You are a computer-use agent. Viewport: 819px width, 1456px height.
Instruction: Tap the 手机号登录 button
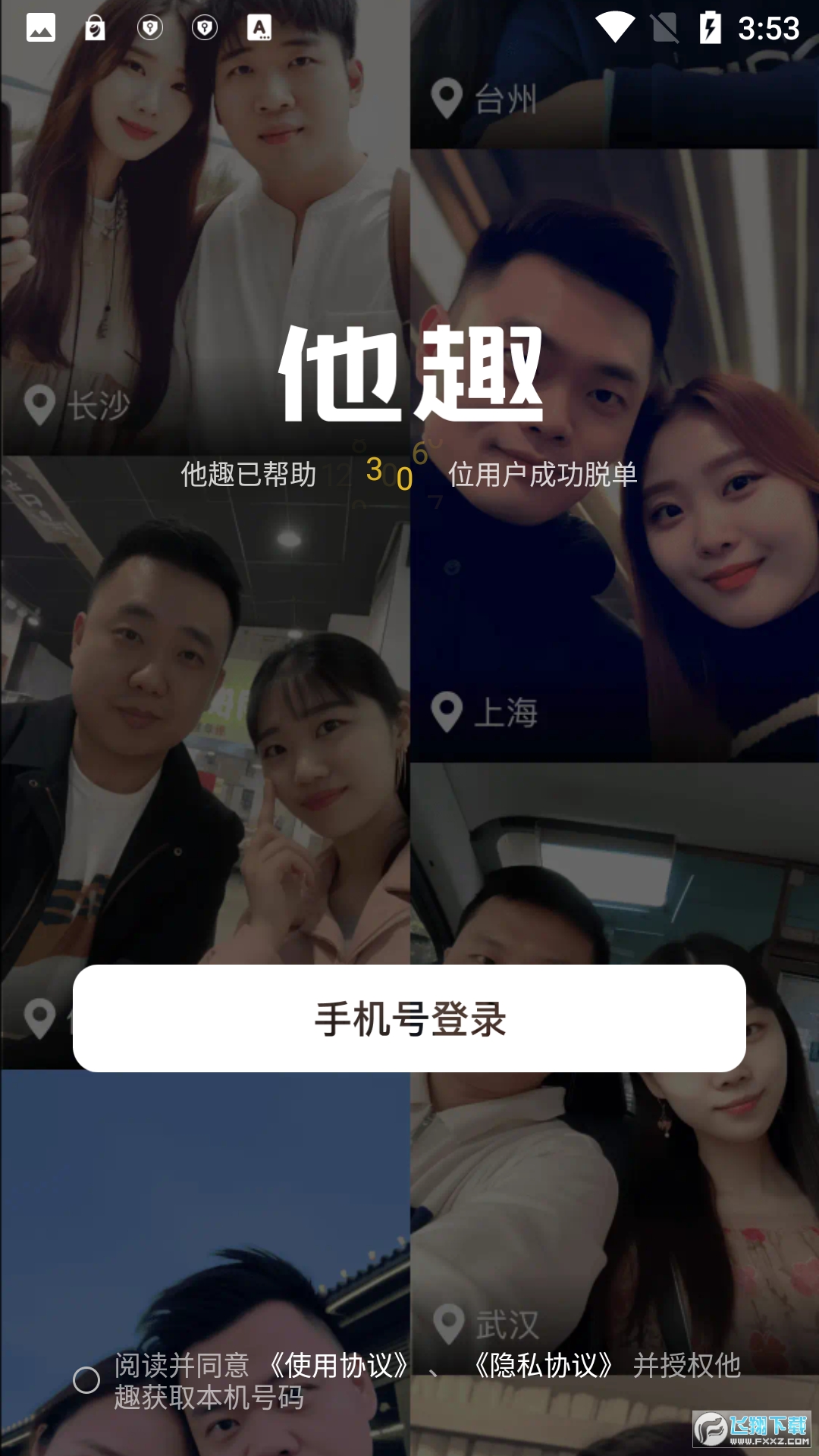point(409,1018)
